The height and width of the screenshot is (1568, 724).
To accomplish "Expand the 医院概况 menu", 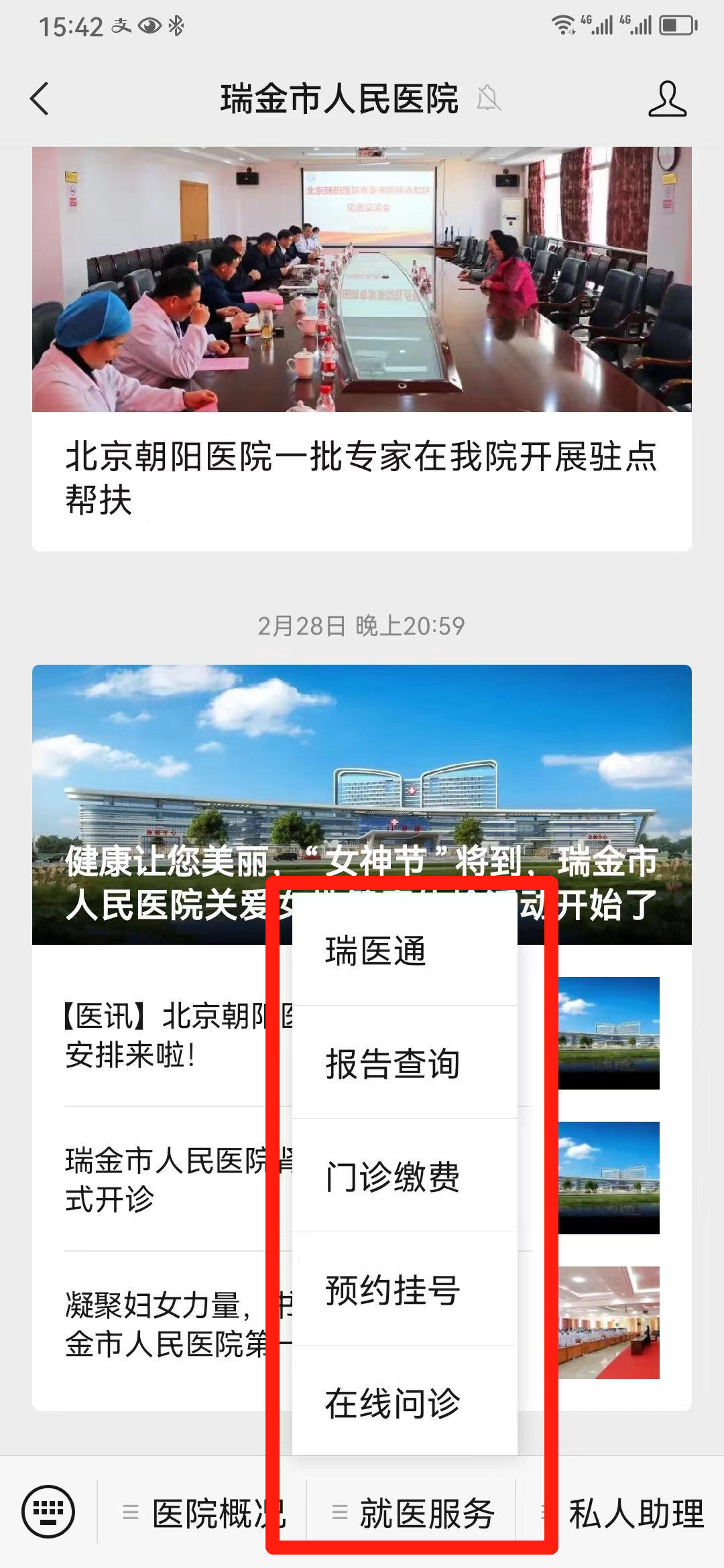I will tap(204, 1513).
